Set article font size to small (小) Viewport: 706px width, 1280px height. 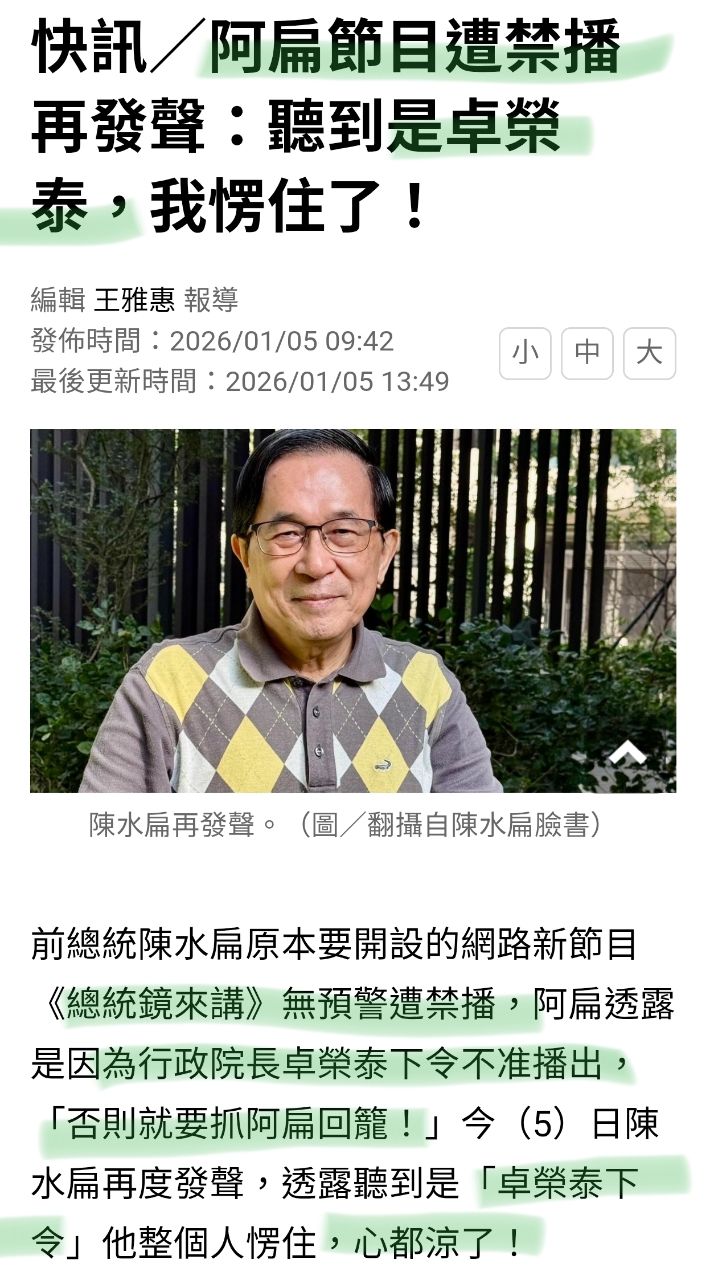(525, 354)
